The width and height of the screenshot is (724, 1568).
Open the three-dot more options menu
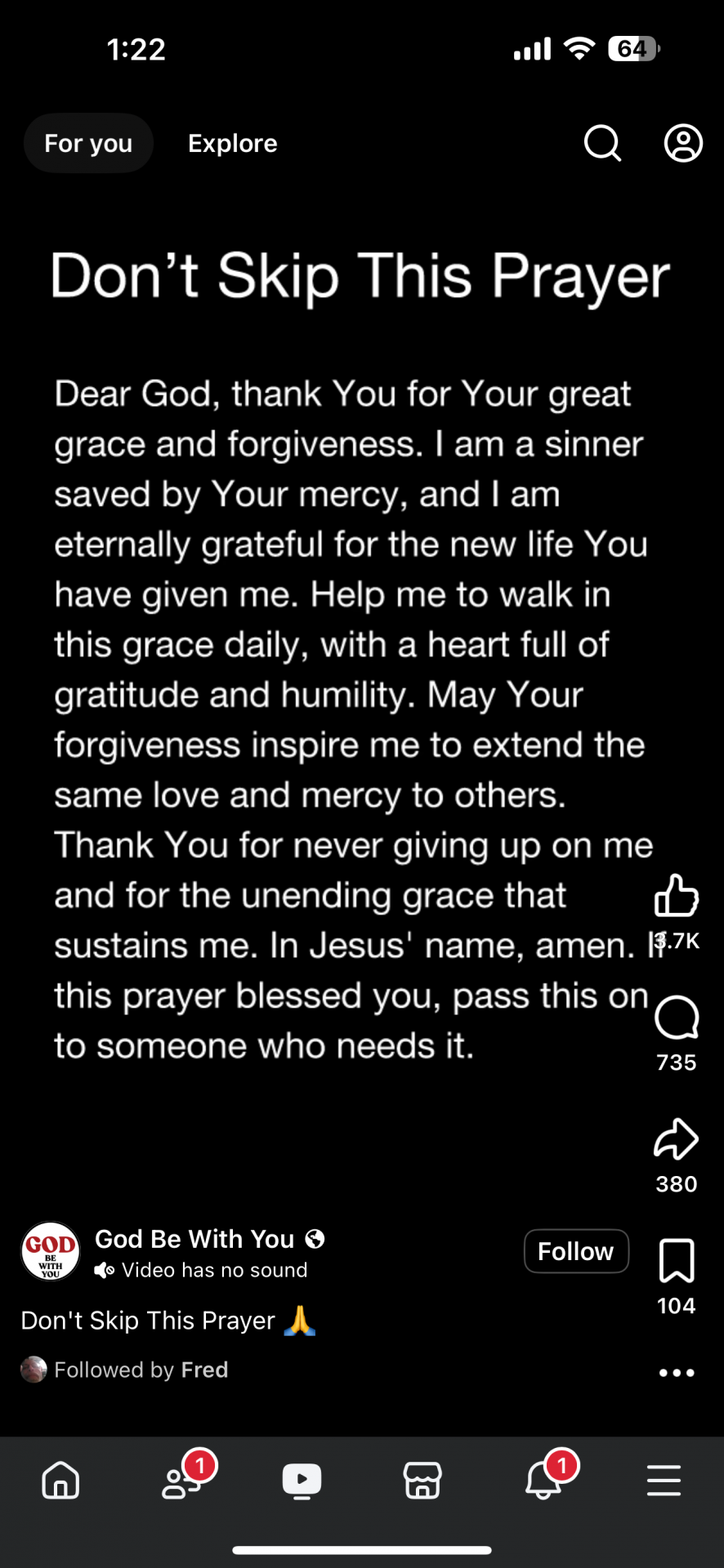click(677, 1373)
